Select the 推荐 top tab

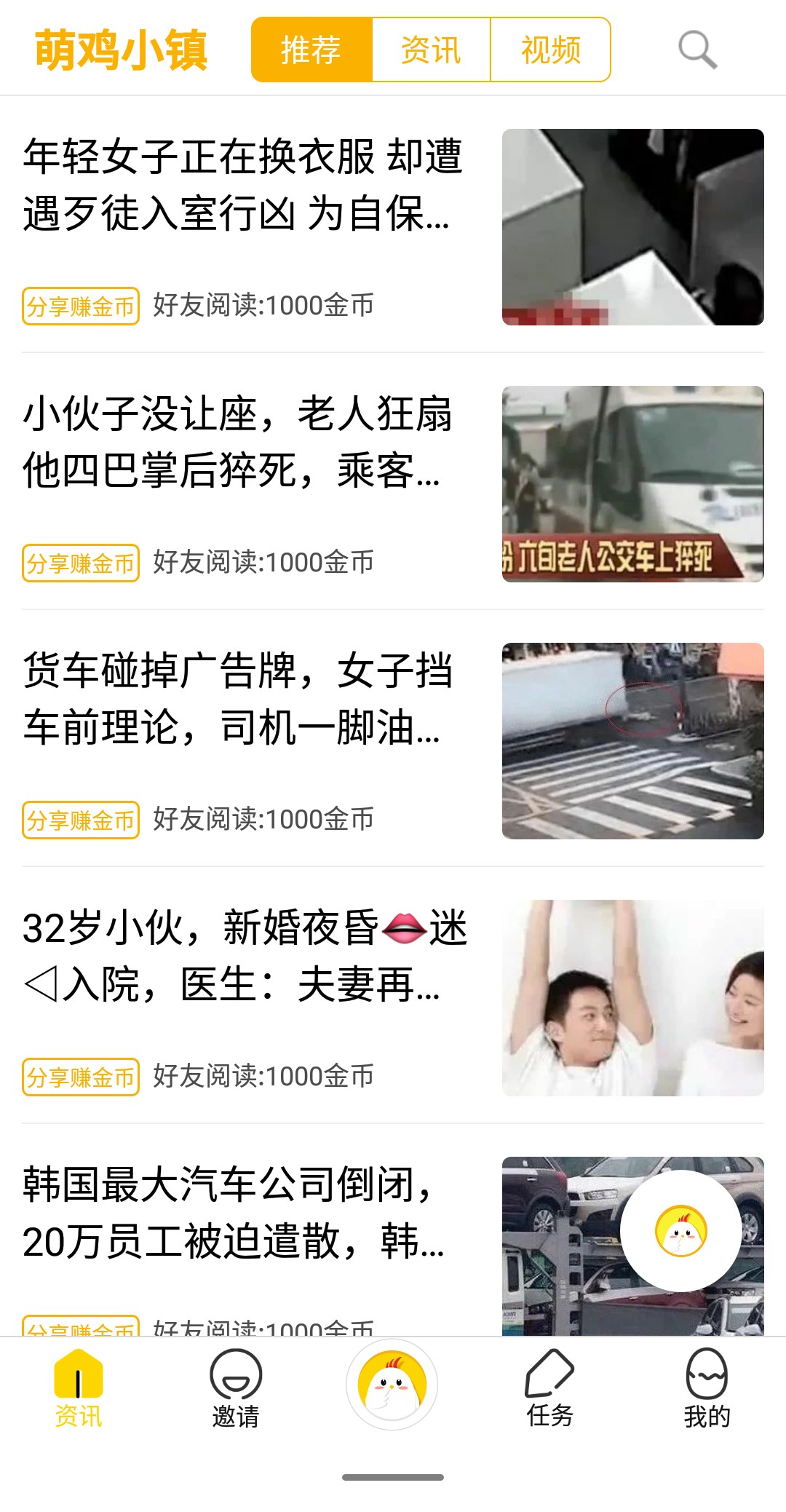pyautogui.click(x=311, y=50)
